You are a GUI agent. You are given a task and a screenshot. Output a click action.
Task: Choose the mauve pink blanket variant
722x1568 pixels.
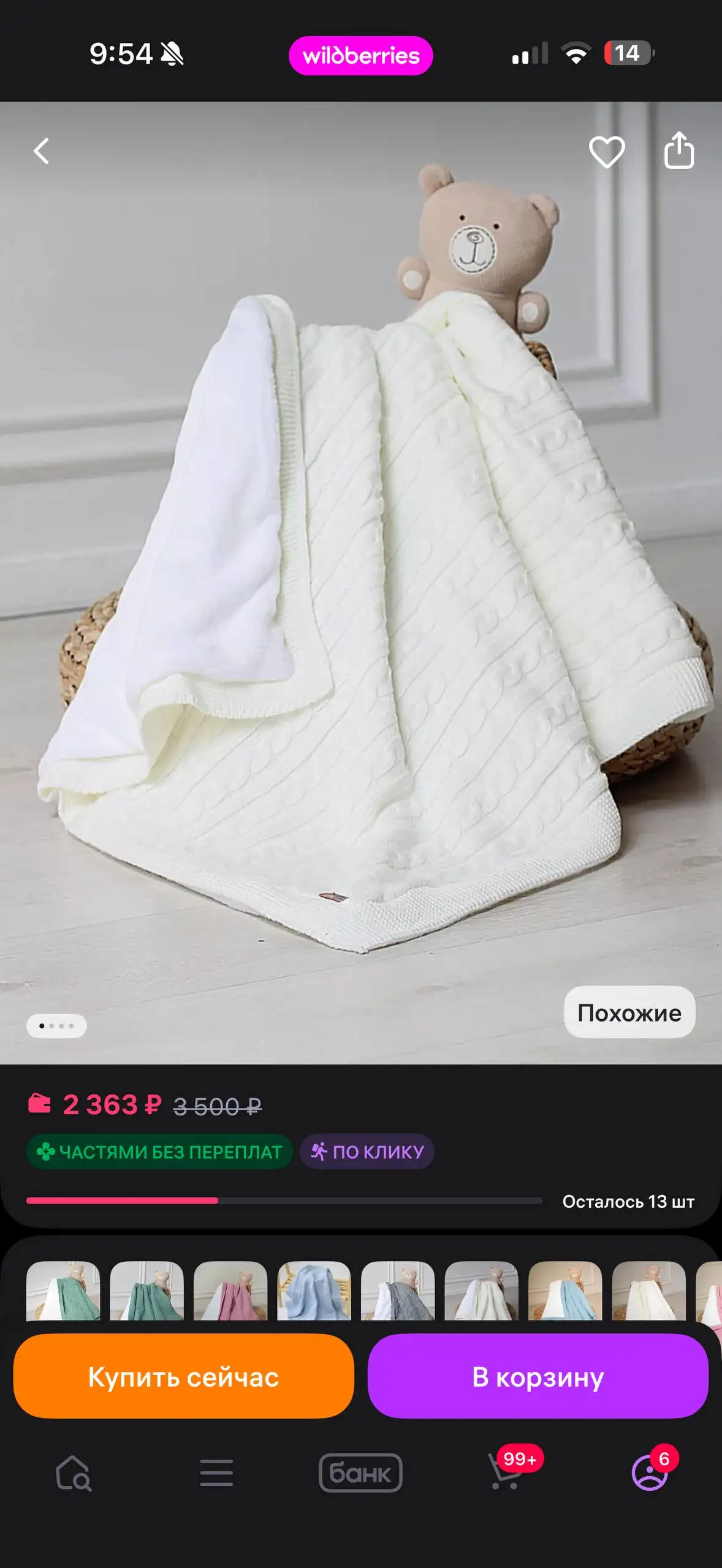230,1291
